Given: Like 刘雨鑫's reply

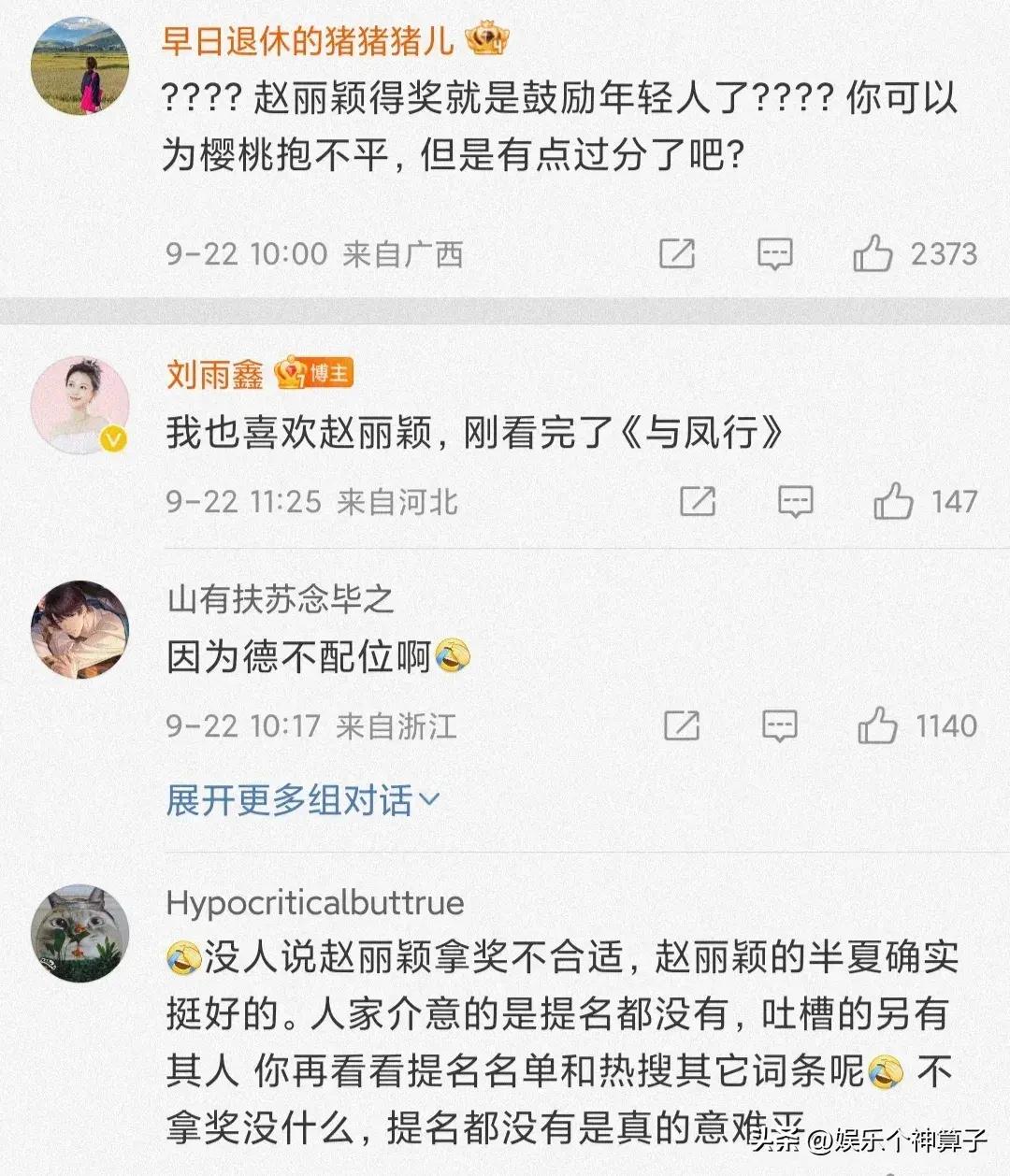Looking at the screenshot, I should pyautogui.click(x=893, y=502).
